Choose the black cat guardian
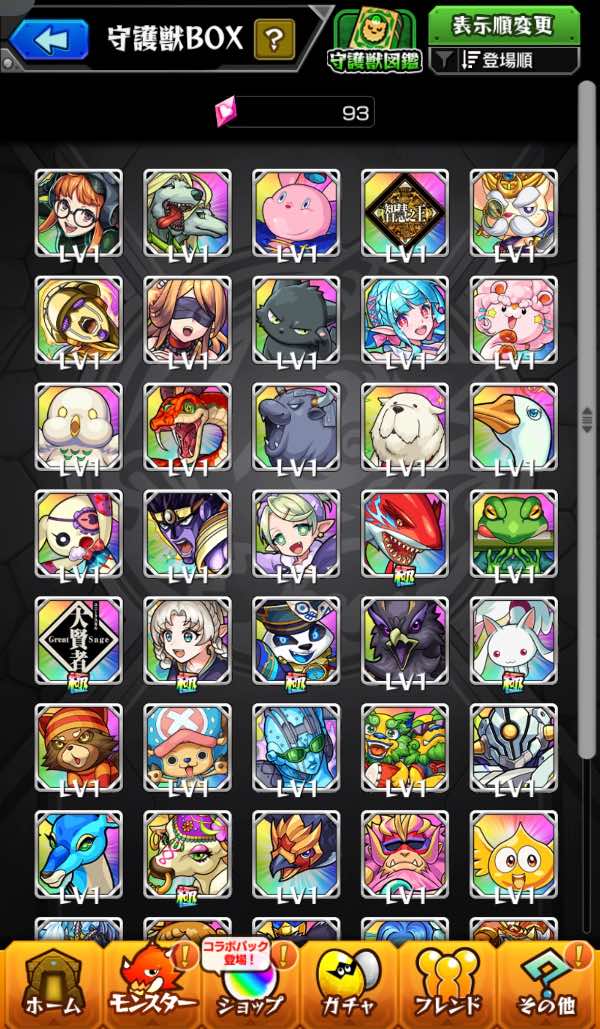This screenshot has width=600, height=1029. (x=296, y=319)
